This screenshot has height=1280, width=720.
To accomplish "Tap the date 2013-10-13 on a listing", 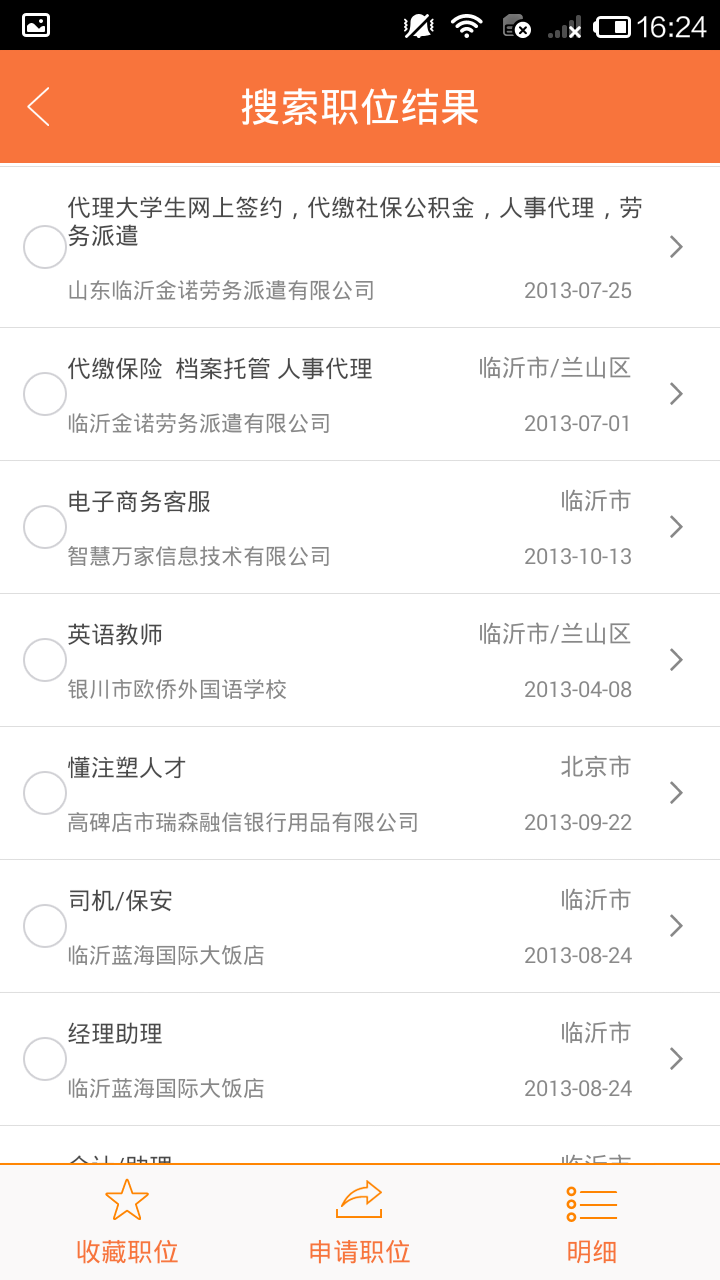I will click(x=579, y=556).
